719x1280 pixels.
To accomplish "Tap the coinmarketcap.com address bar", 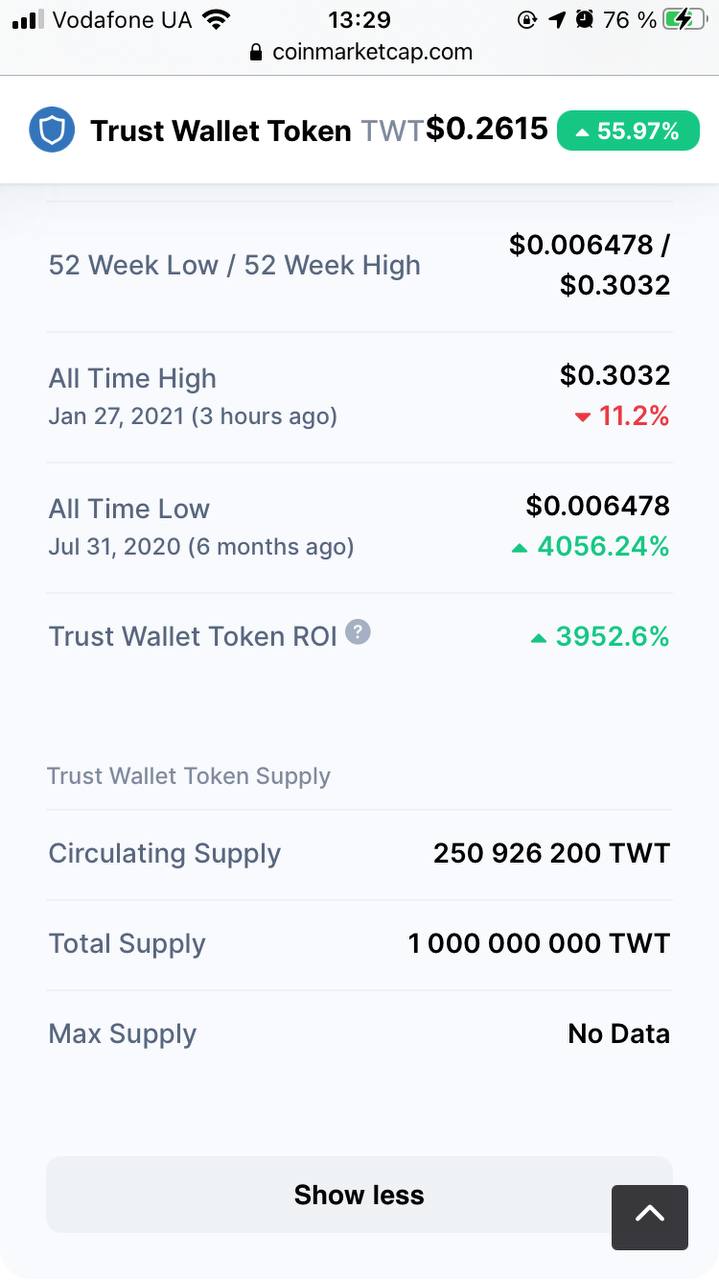I will tap(360, 52).
